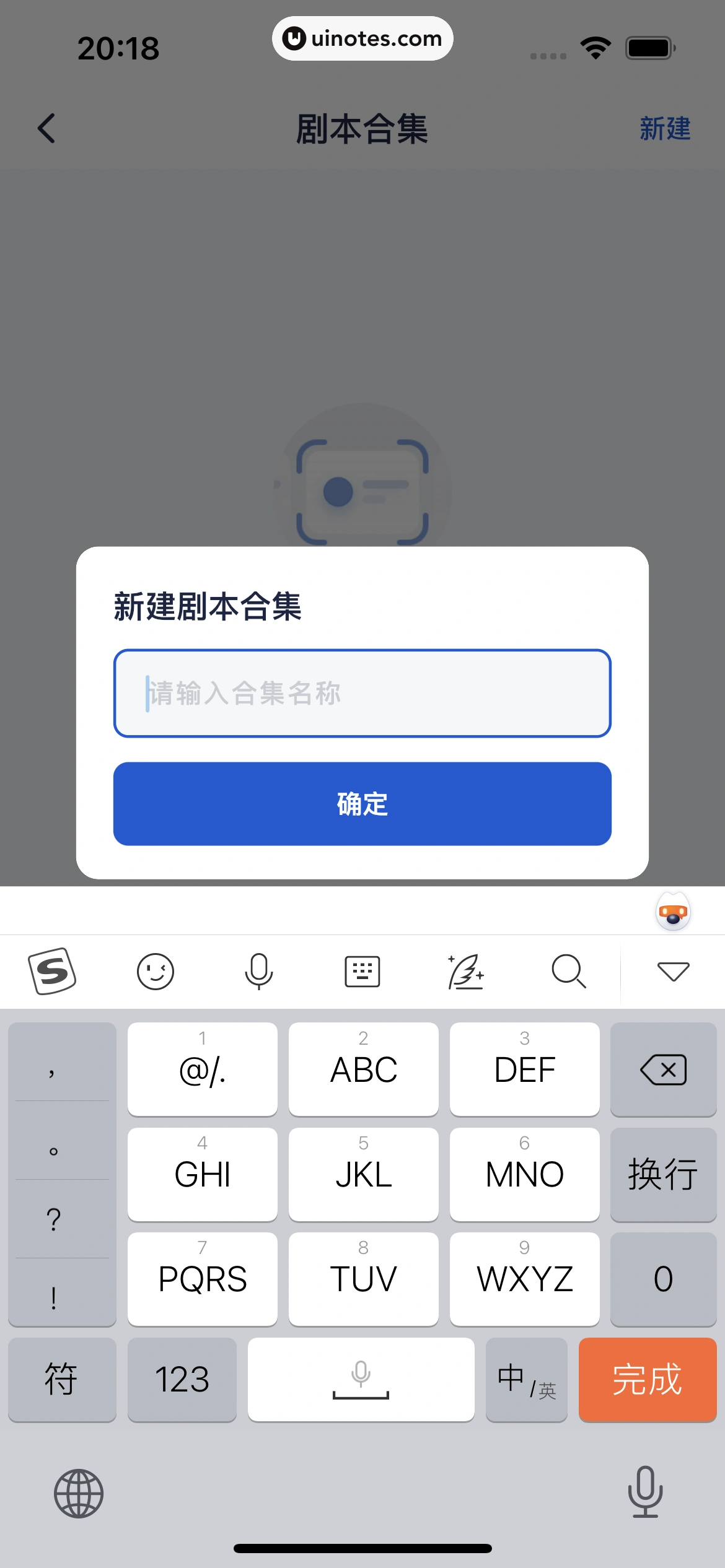
Task: Open the AI writing feather tool
Action: tap(465, 971)
